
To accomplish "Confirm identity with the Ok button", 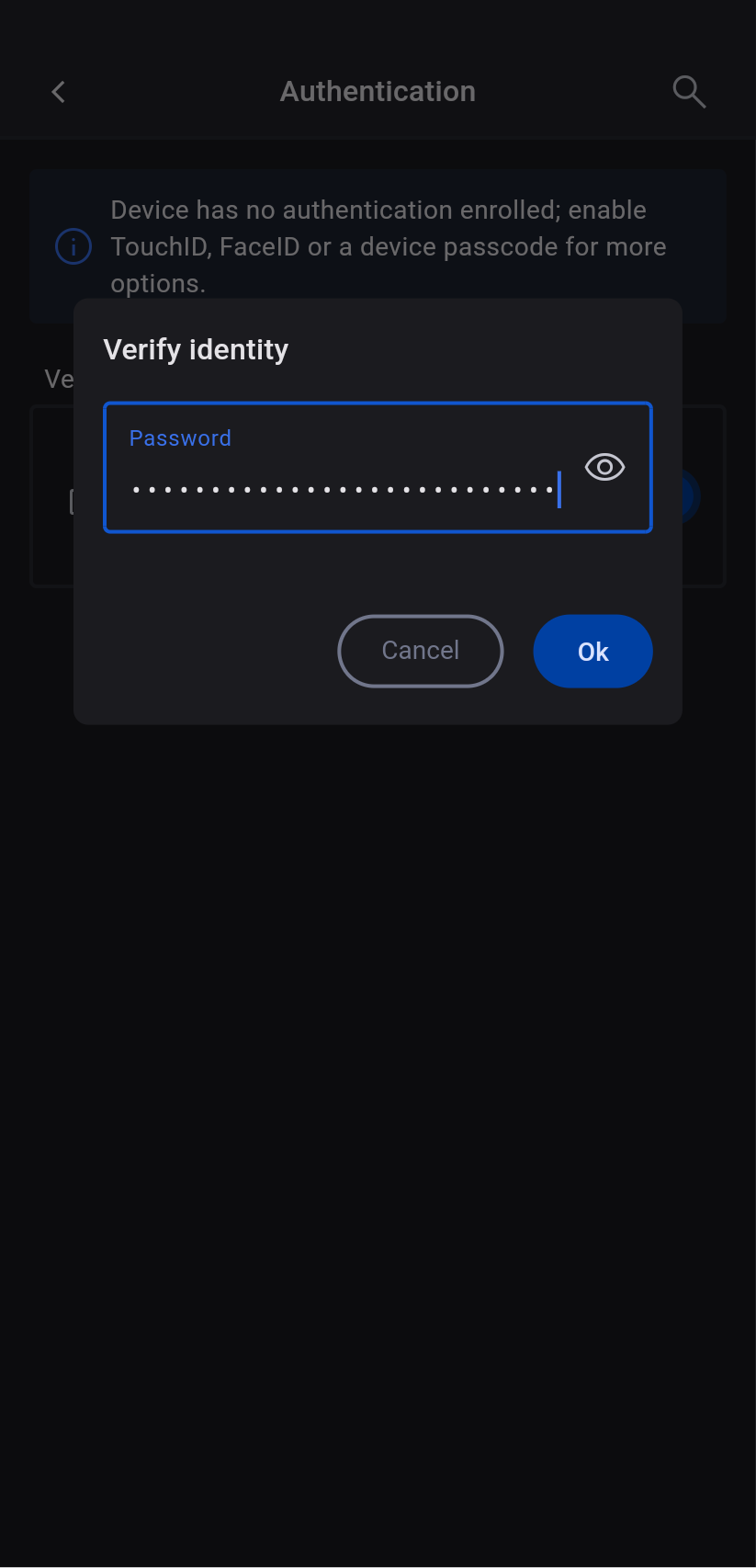I will pos(592,652).
